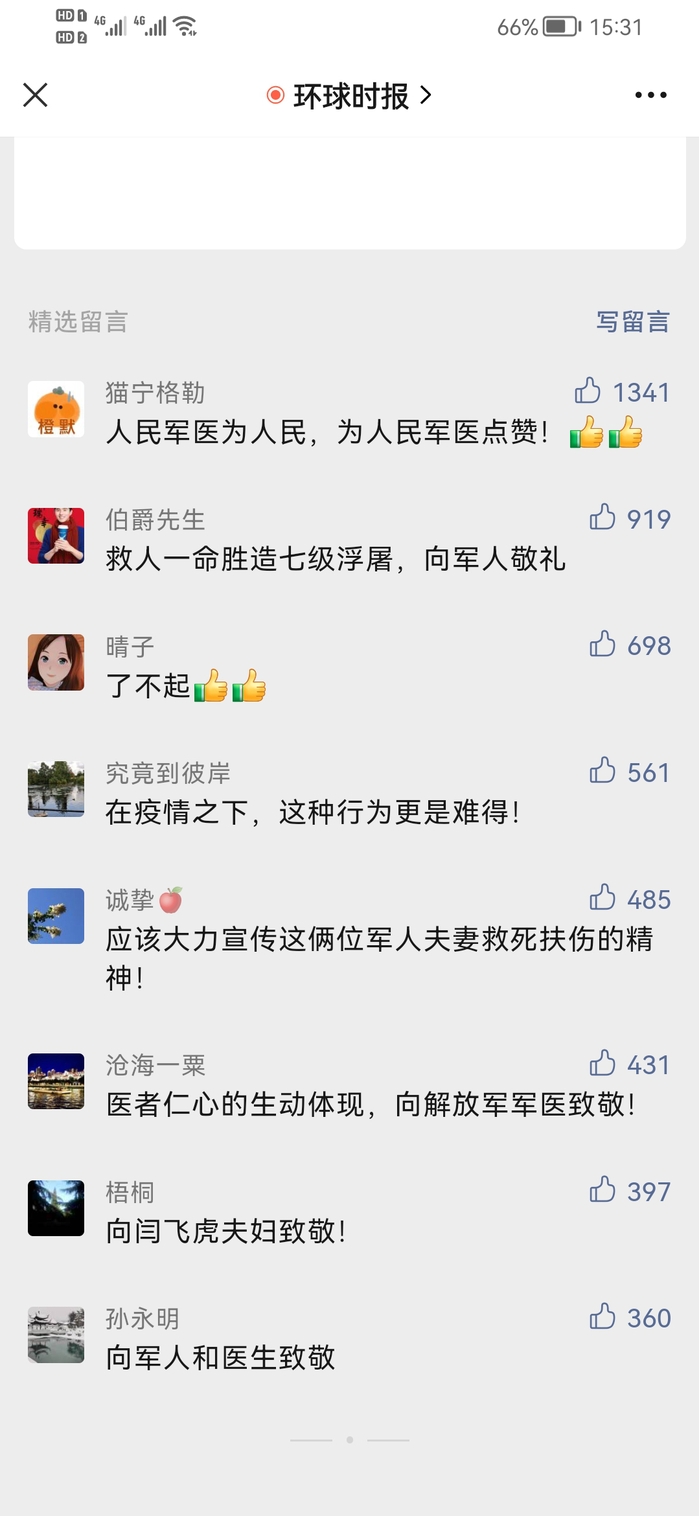The image size is (699, 1516).
Task: Like 梧桐's comment
Action: coord(602,1190)
